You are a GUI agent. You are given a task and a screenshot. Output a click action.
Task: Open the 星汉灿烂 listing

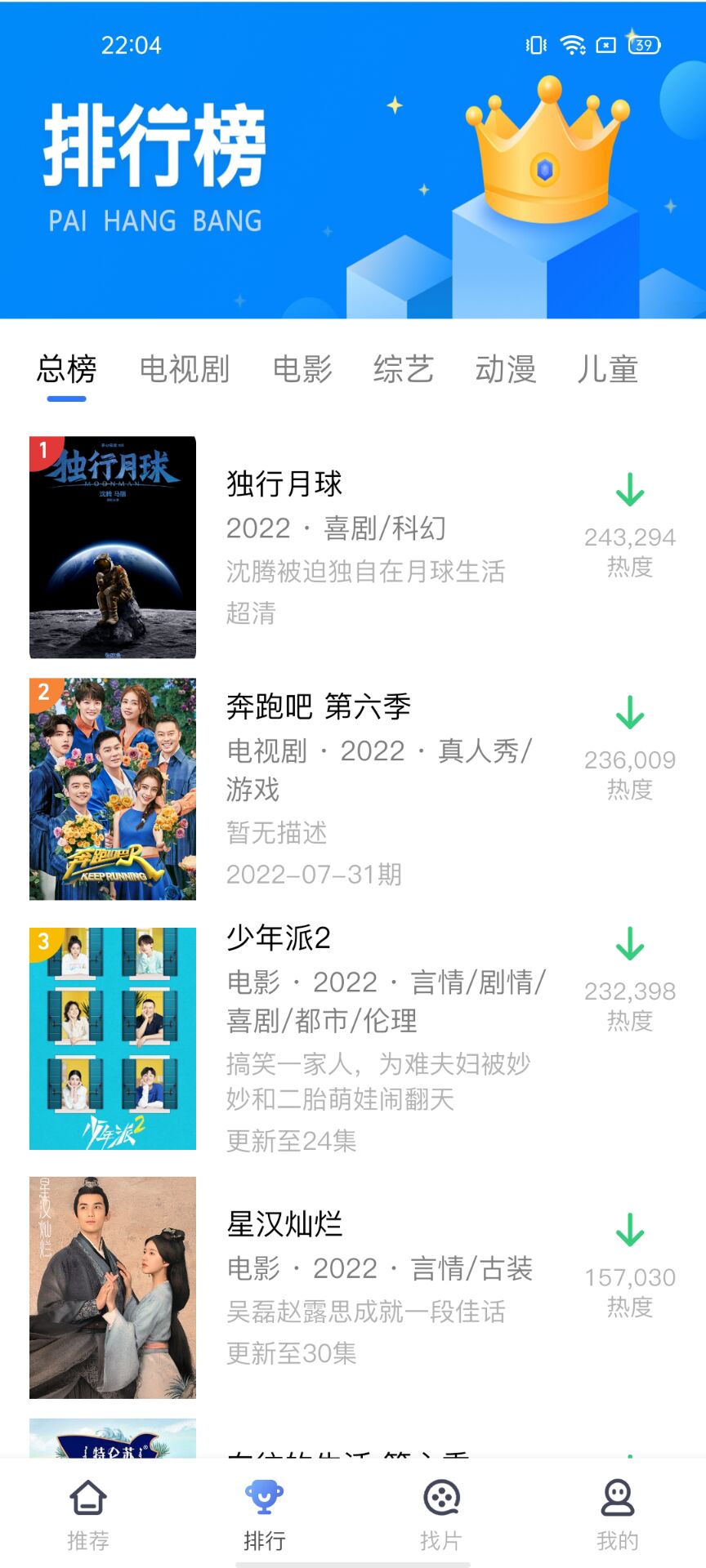click(353, 1288)
